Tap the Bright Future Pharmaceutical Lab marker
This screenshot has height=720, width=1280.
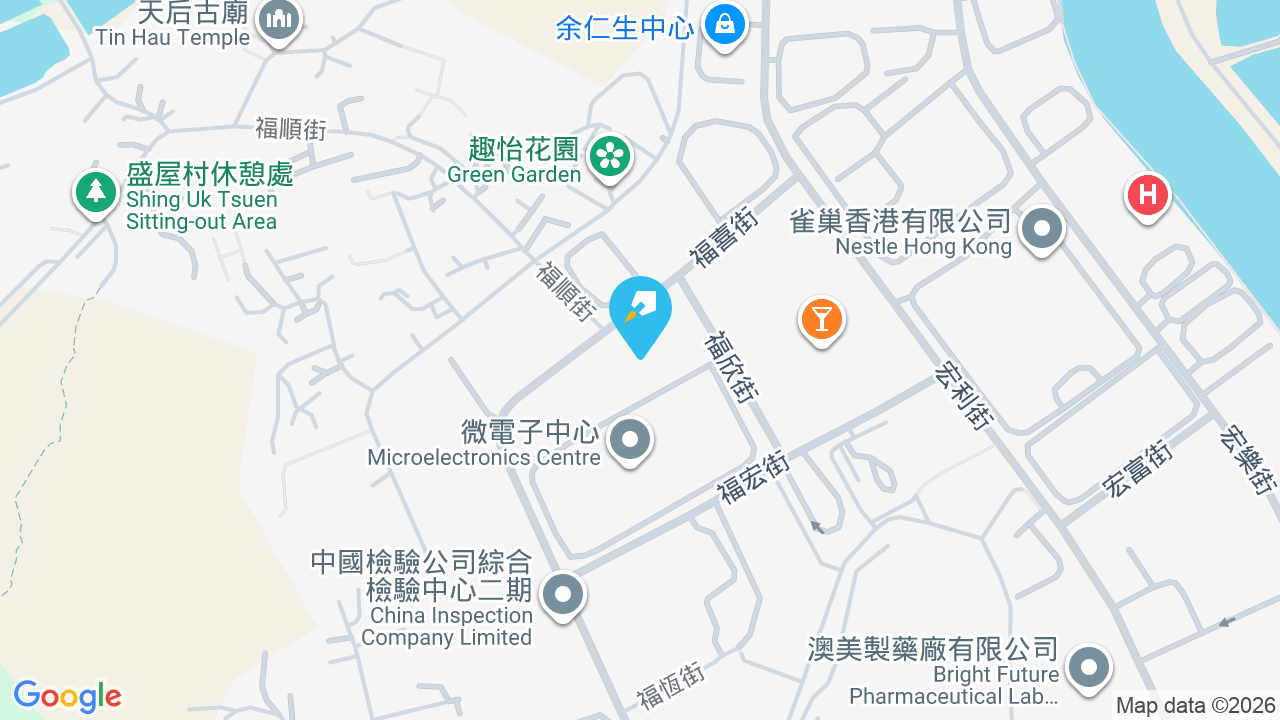(1089, 669)
